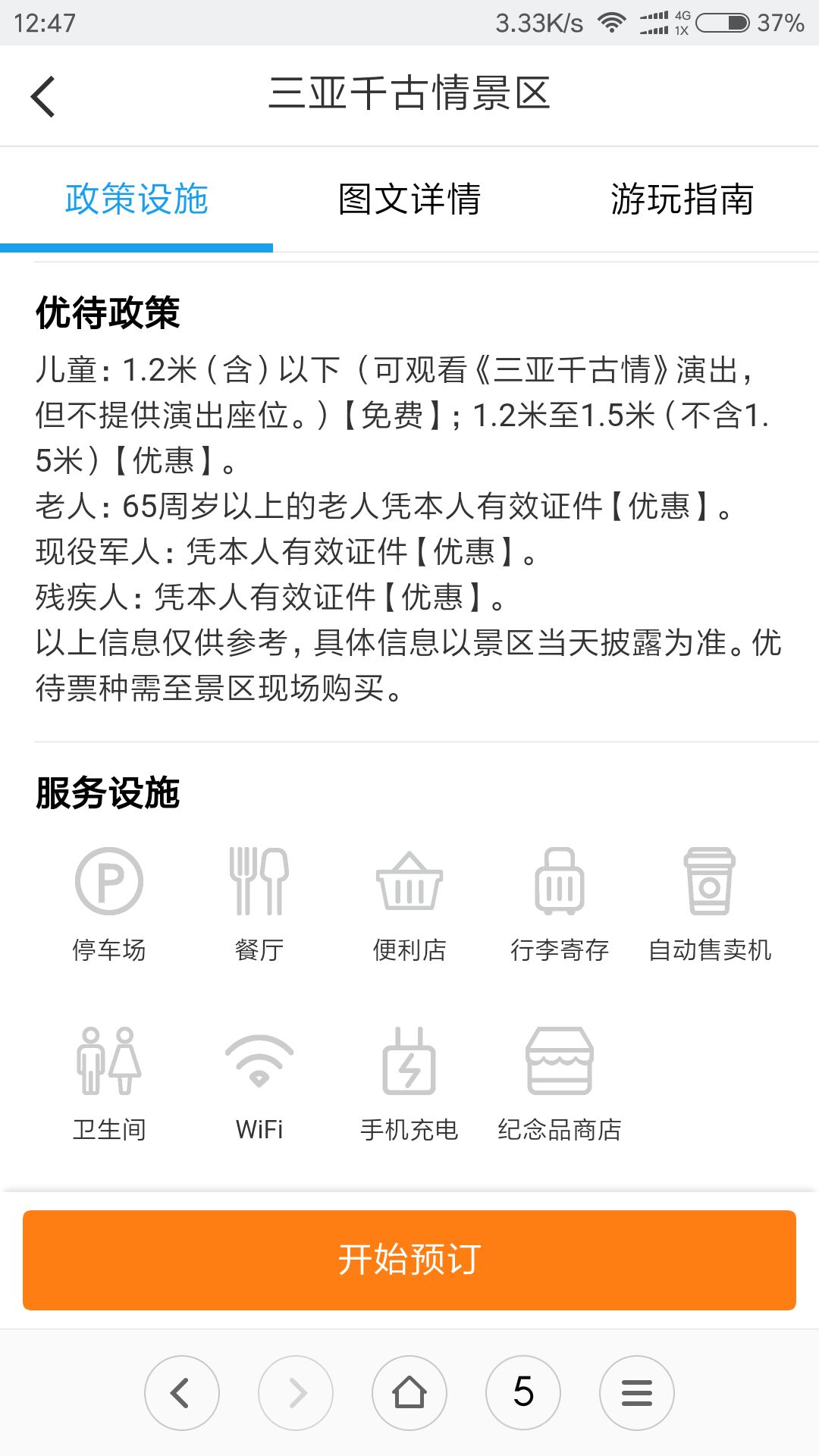Open the tab switcher showing 5
This screenshot has width=819, height=1456.
[523, 1393]
